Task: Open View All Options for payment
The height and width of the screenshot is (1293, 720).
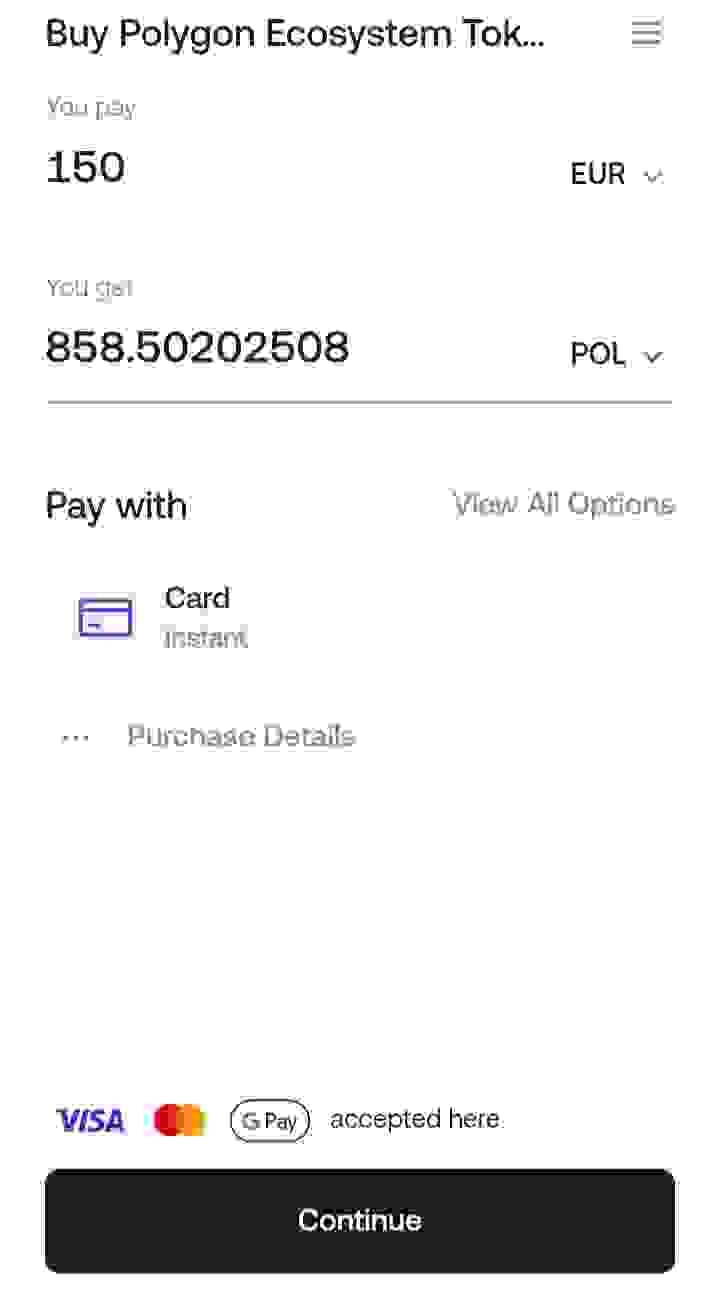Action: coord(563,504)
